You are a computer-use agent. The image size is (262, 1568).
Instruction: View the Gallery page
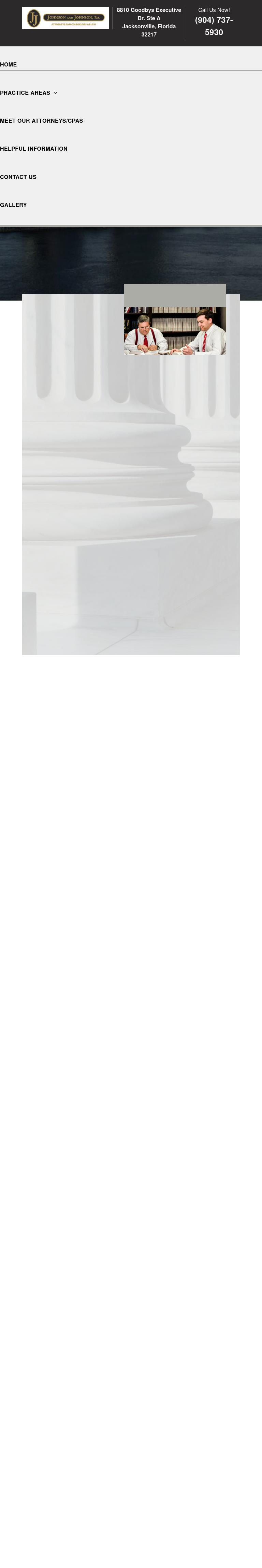click(13, 205)
